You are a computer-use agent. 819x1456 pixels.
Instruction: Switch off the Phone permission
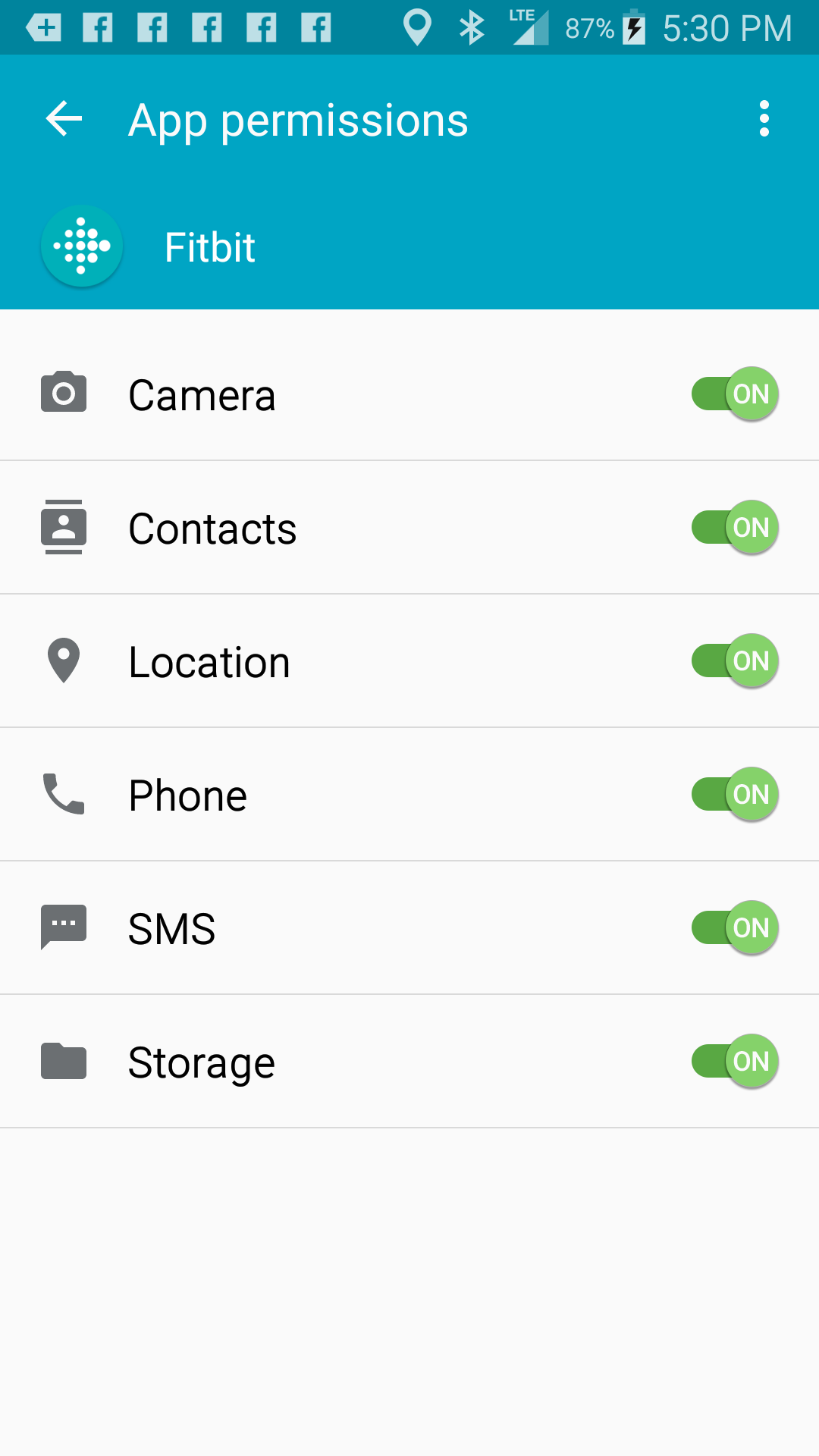734,795
